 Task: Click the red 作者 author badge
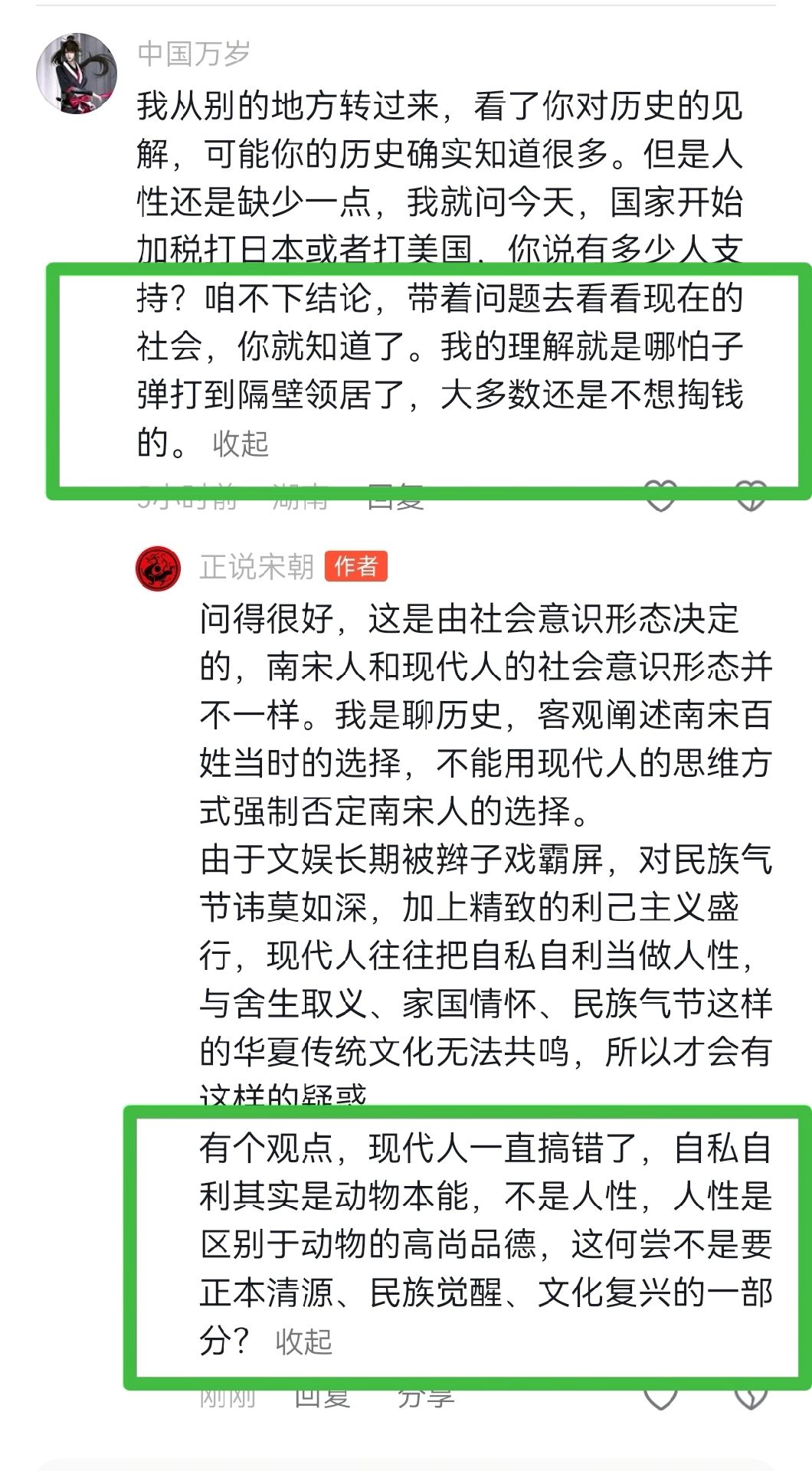pyautogui.click(x=357, y=565)
